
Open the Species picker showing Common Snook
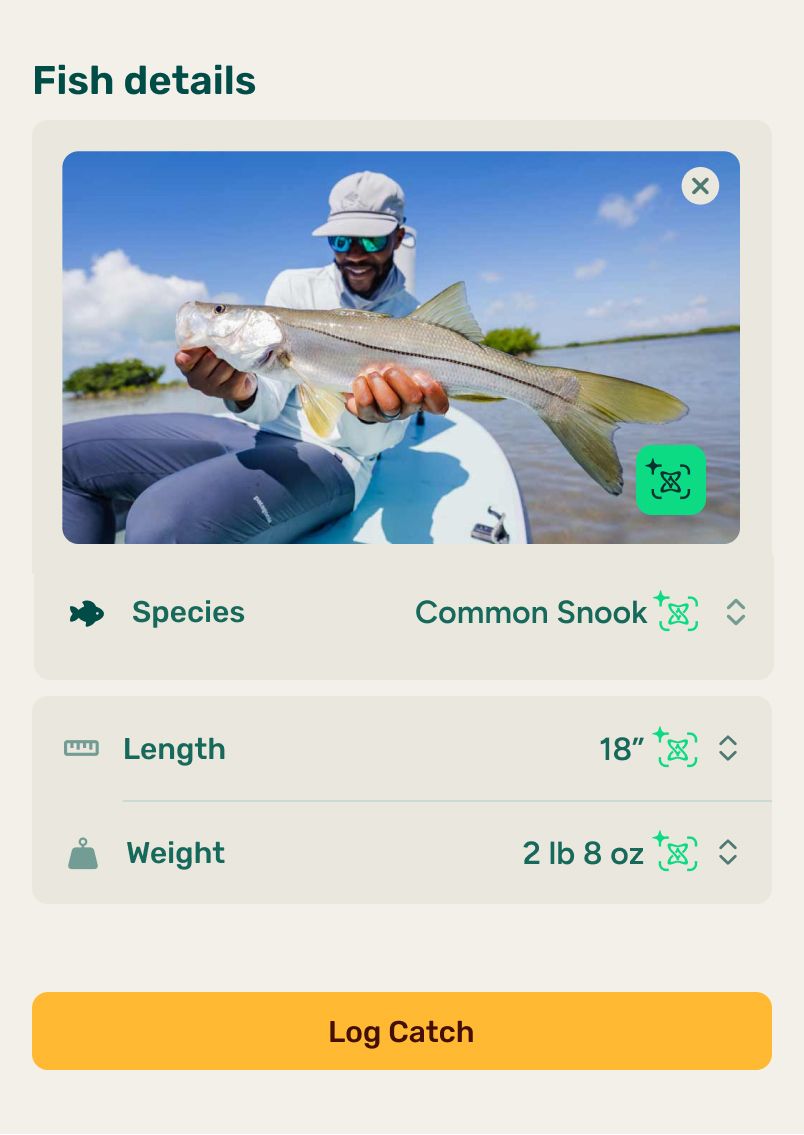403,612
